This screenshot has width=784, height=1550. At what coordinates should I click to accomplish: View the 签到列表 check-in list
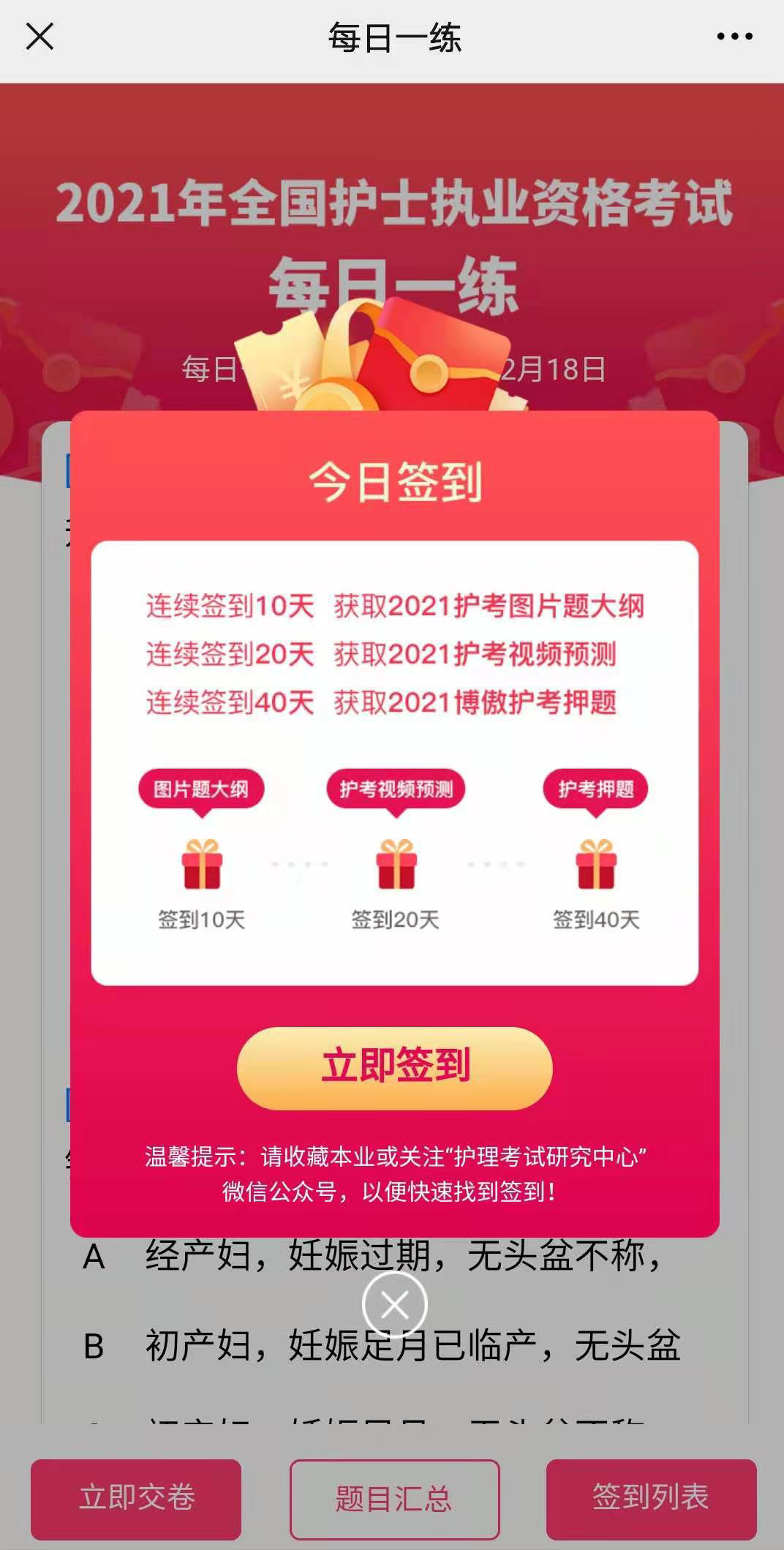[651, 1498]
